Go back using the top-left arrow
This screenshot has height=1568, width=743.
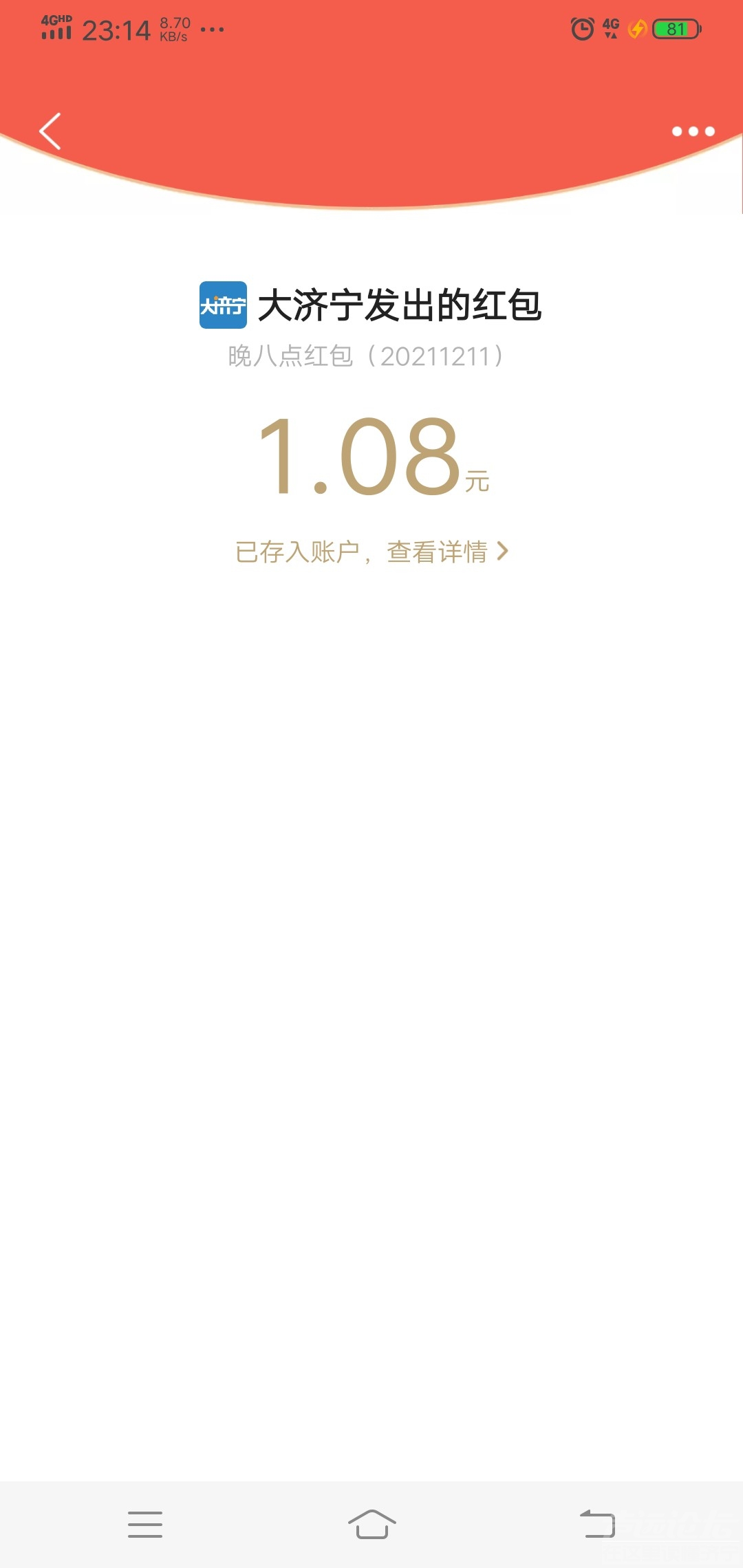[x=50, y=131]
